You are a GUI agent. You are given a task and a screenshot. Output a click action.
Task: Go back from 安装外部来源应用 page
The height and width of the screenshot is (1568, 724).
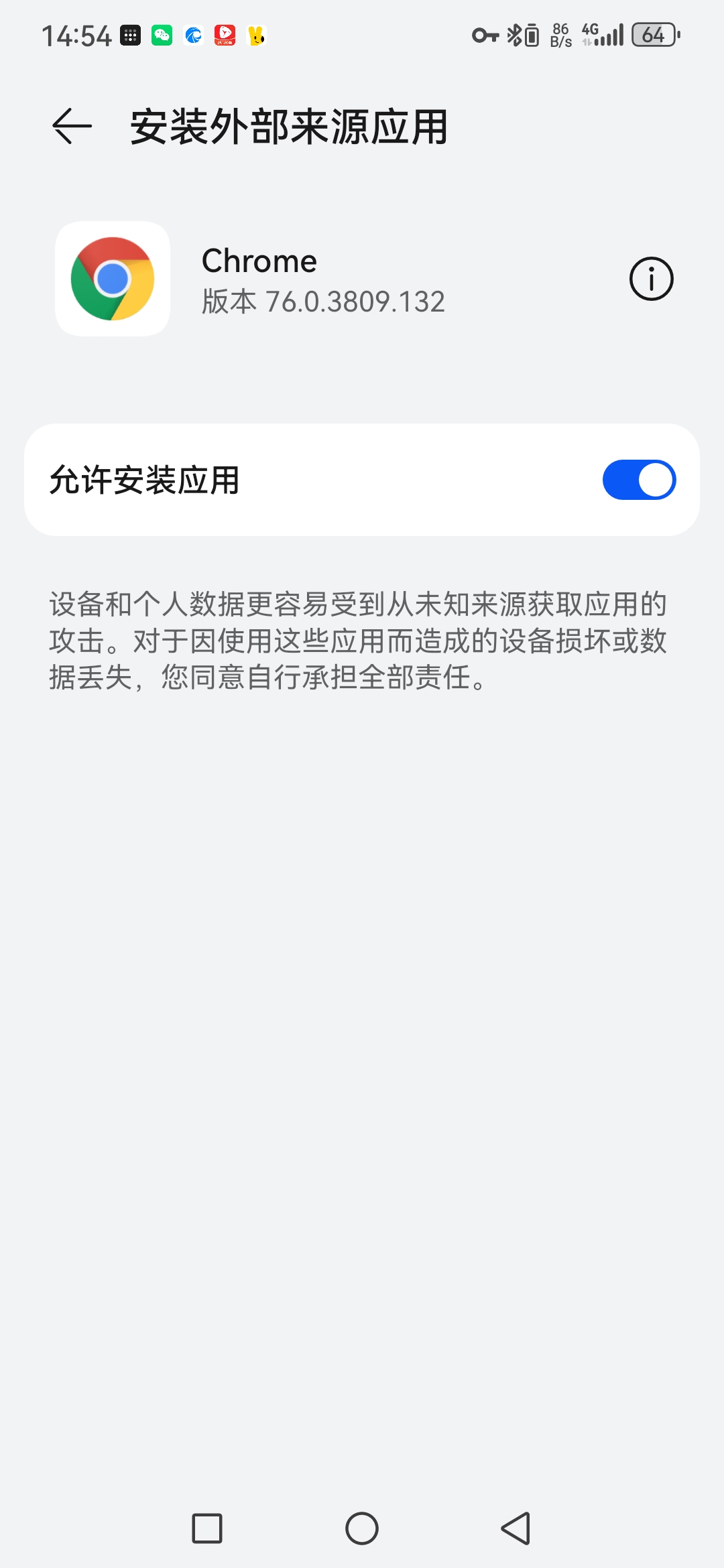pos(72,126)
